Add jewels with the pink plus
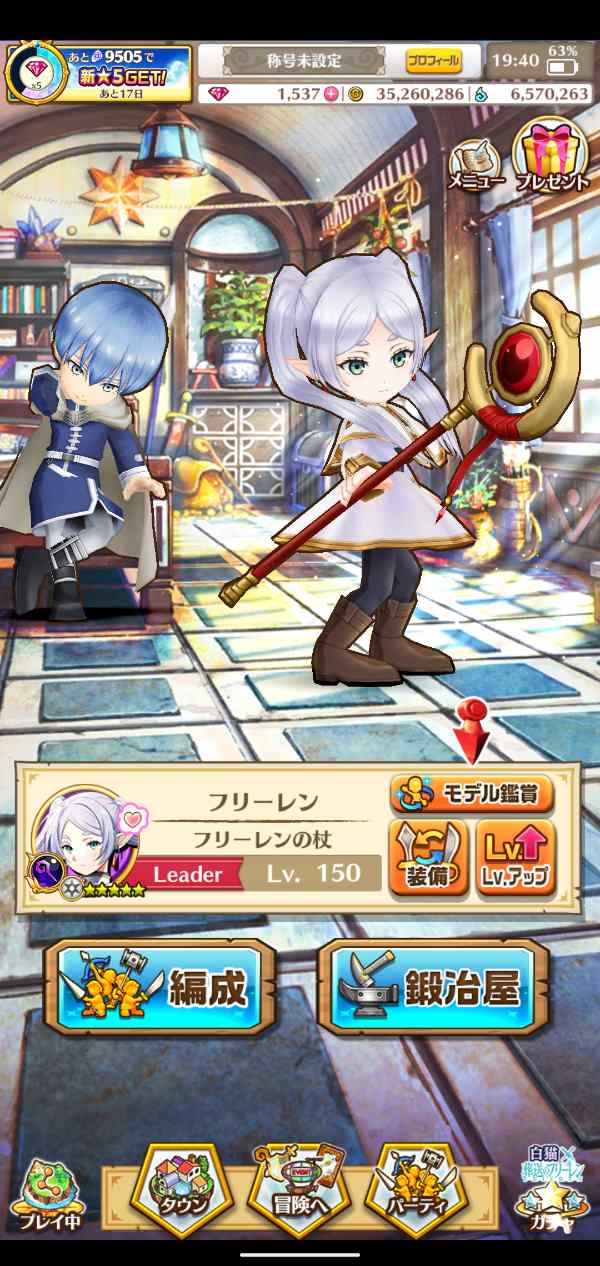Screen dimensions: 600x1266 (x=331, y=94)
